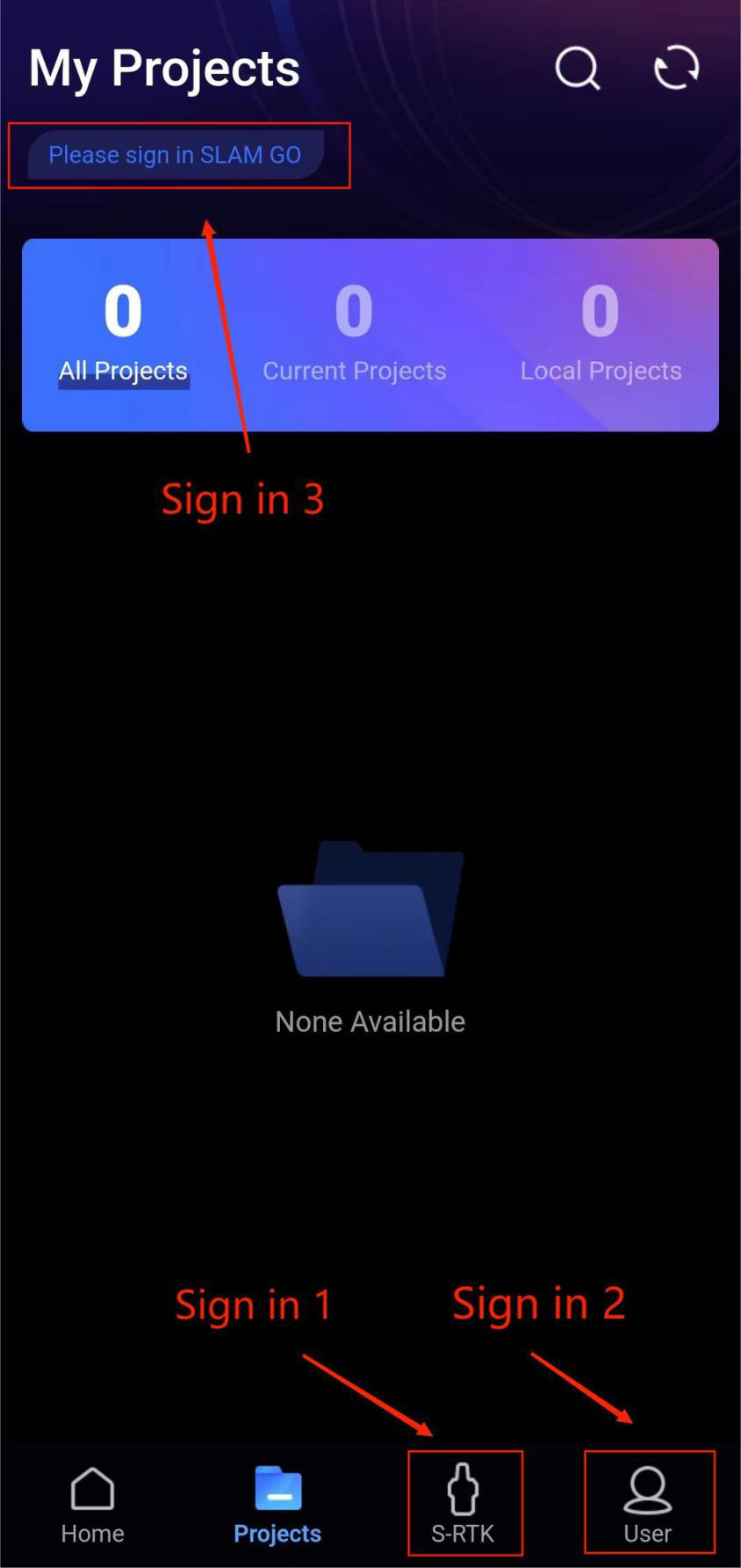Image resolution: width=741 pixels, height=1568 pixels.
Task: Tap the Please sign in SLAM GO chip
Action: click(x=175, y=155)
